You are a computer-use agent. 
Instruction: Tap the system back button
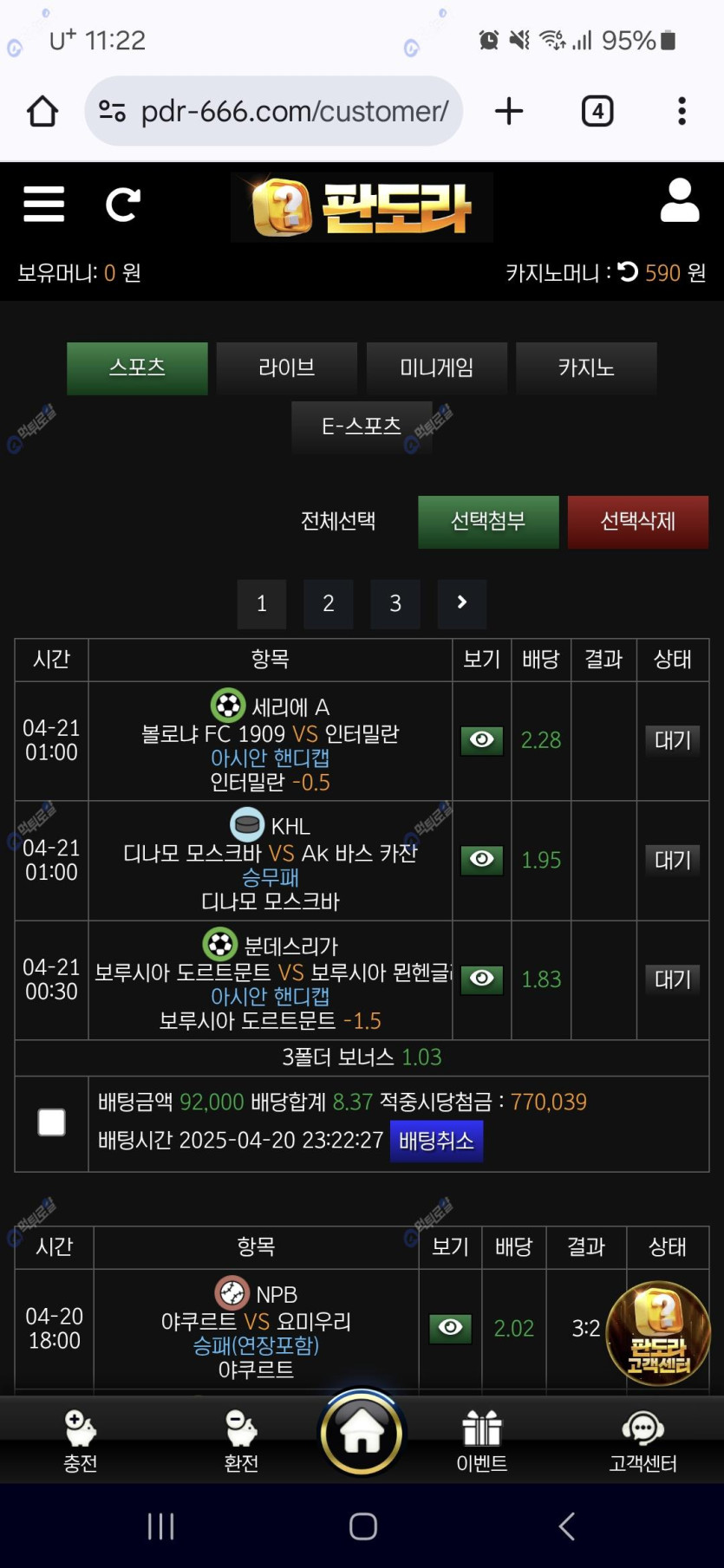pyautogui.click(x=566, y=1526)
